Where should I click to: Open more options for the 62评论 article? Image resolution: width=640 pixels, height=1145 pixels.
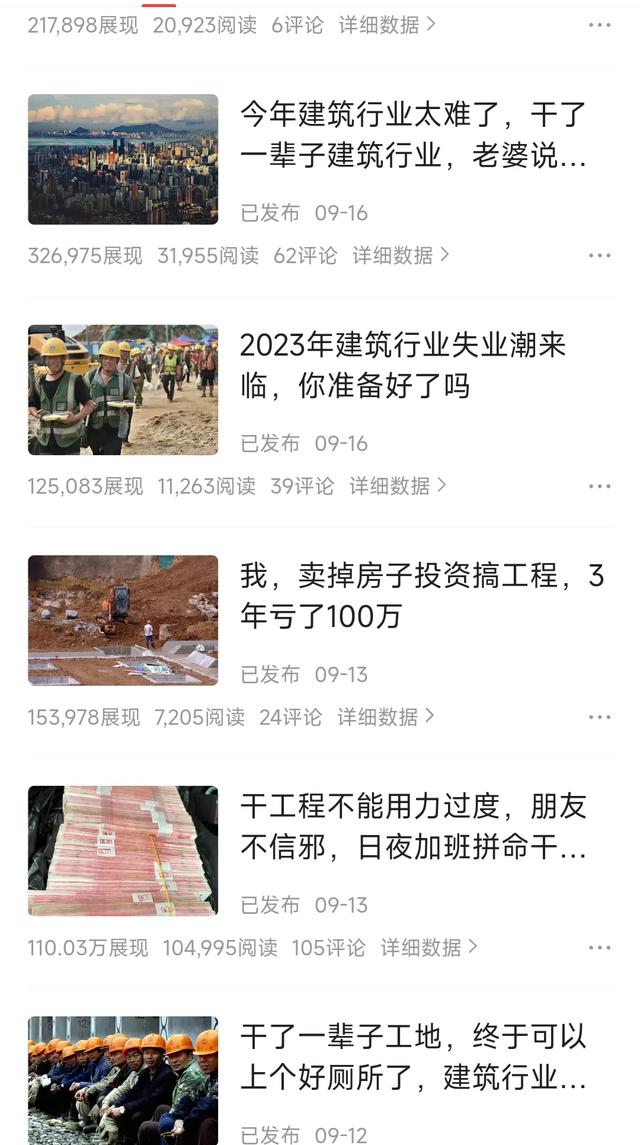click(599, 256)
